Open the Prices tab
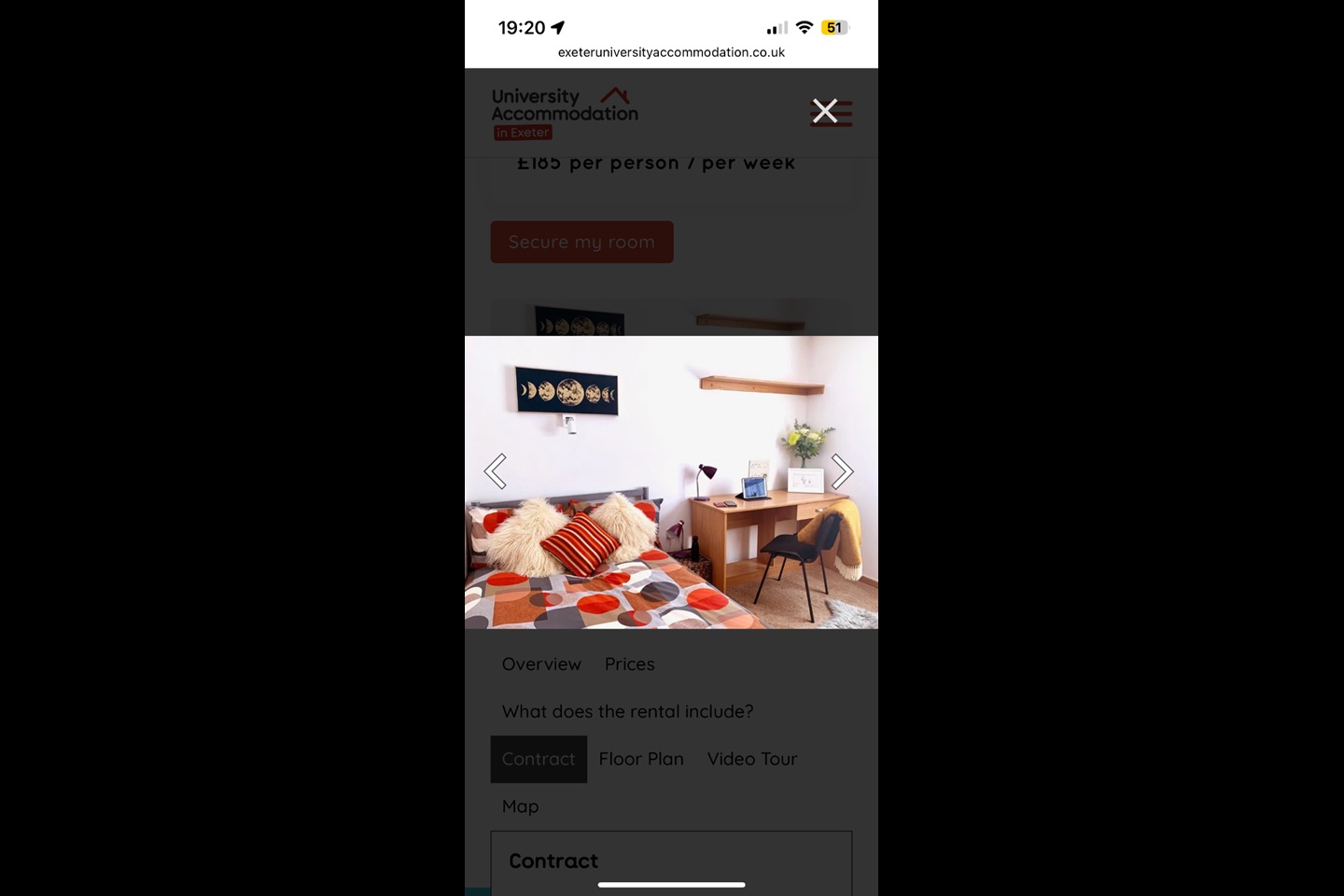Screen dimensions: 1344x896 630,665
